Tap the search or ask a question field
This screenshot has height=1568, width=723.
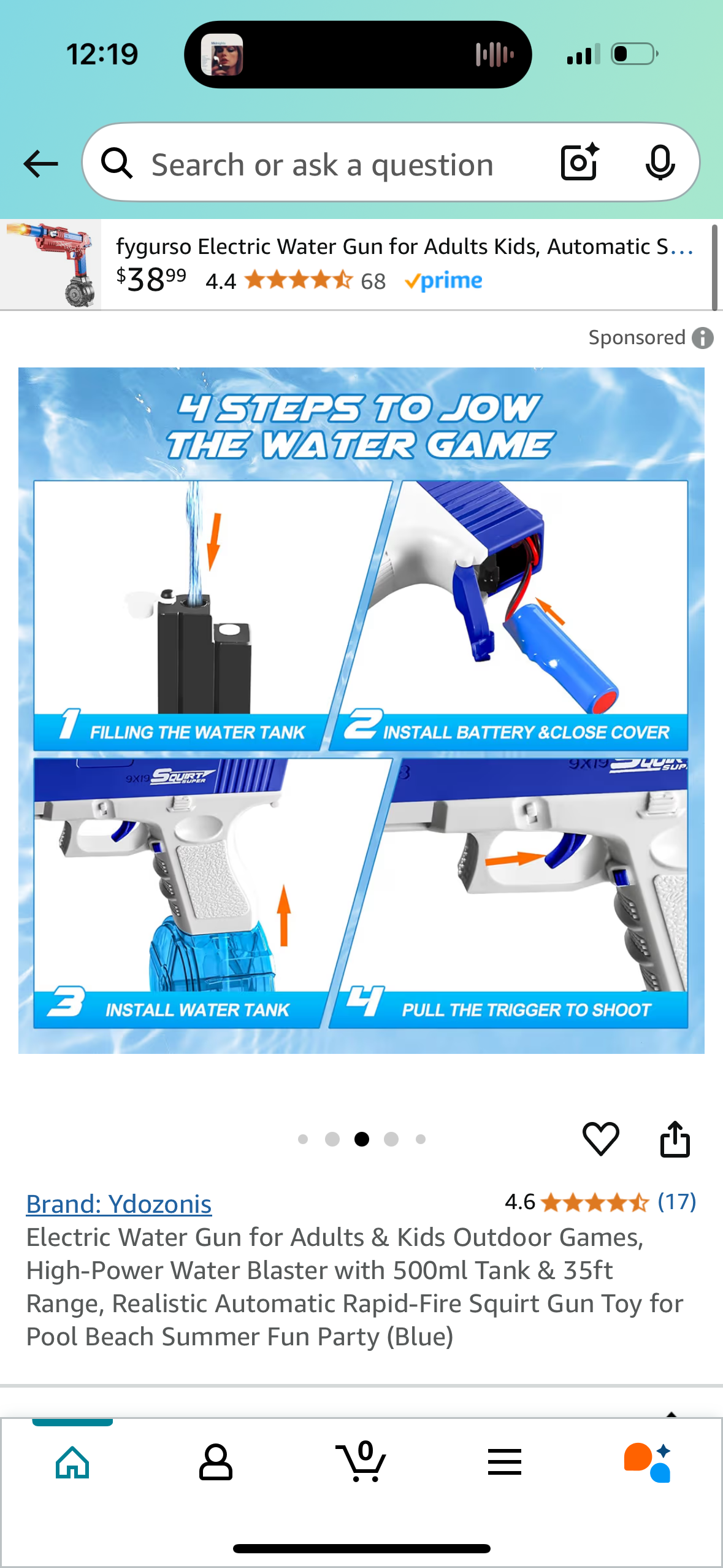click(322, 165)
